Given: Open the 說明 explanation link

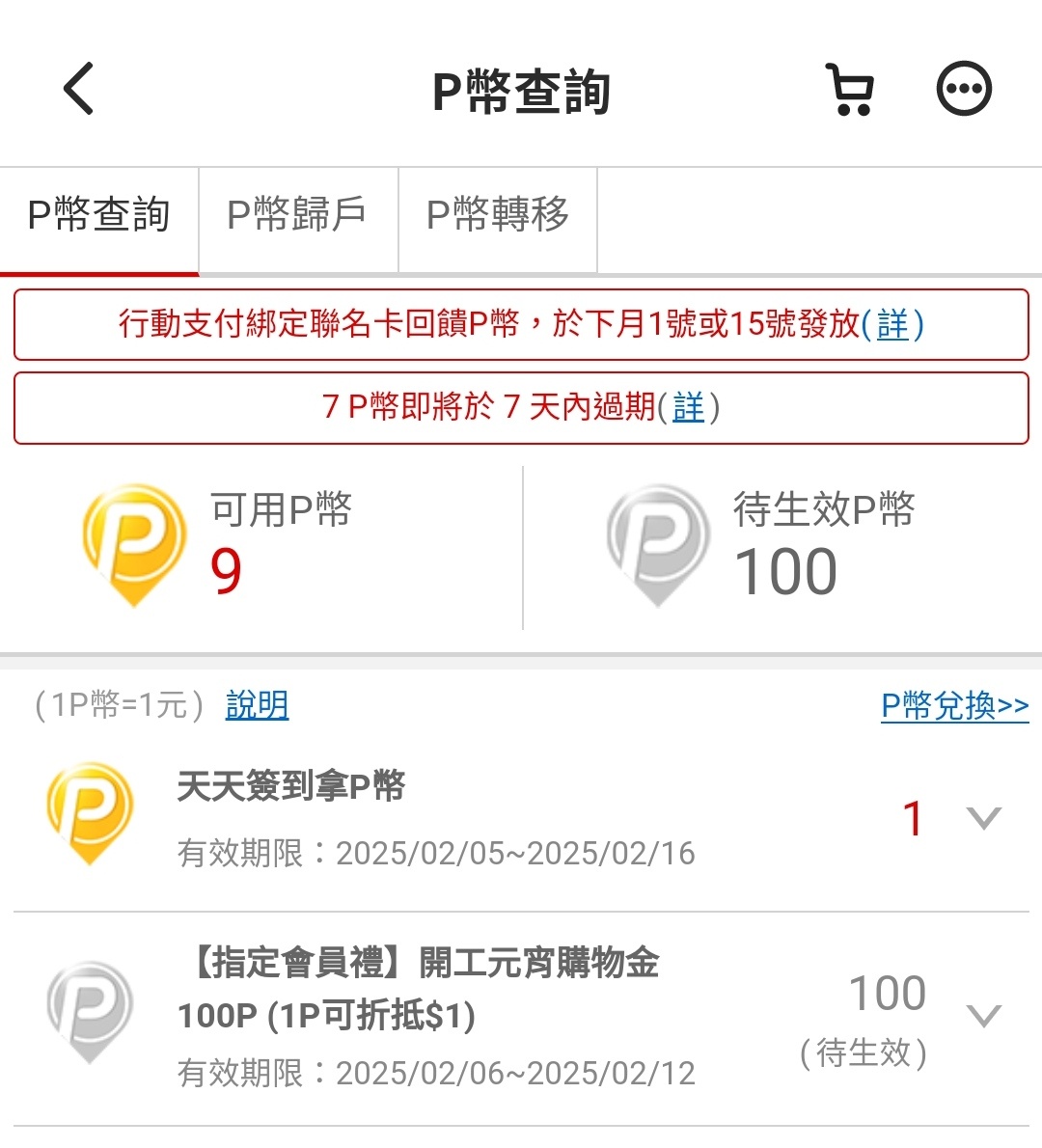Looking at the screenshot, I should coord(257,705).
